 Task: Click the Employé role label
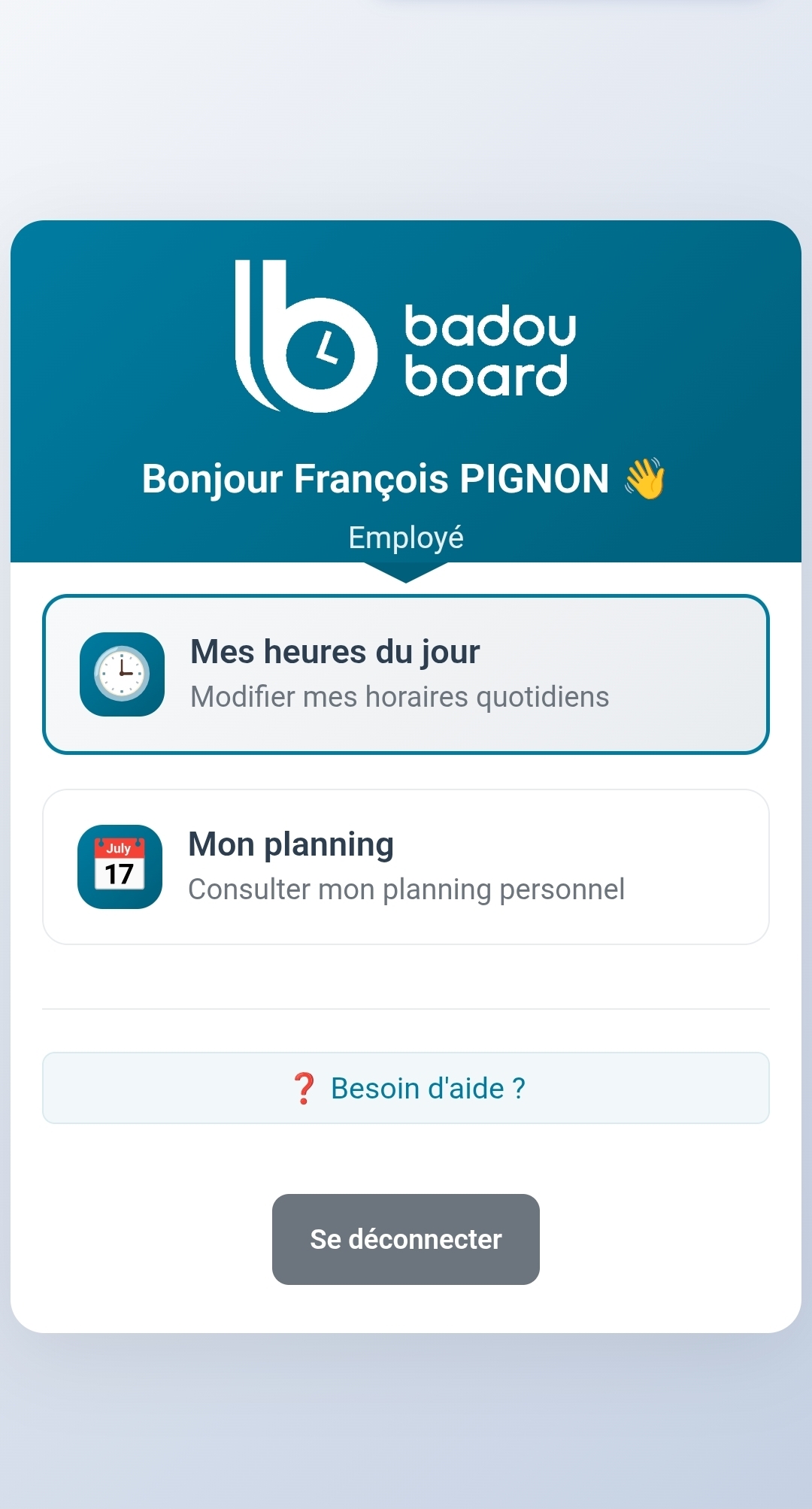pos(406,536)
